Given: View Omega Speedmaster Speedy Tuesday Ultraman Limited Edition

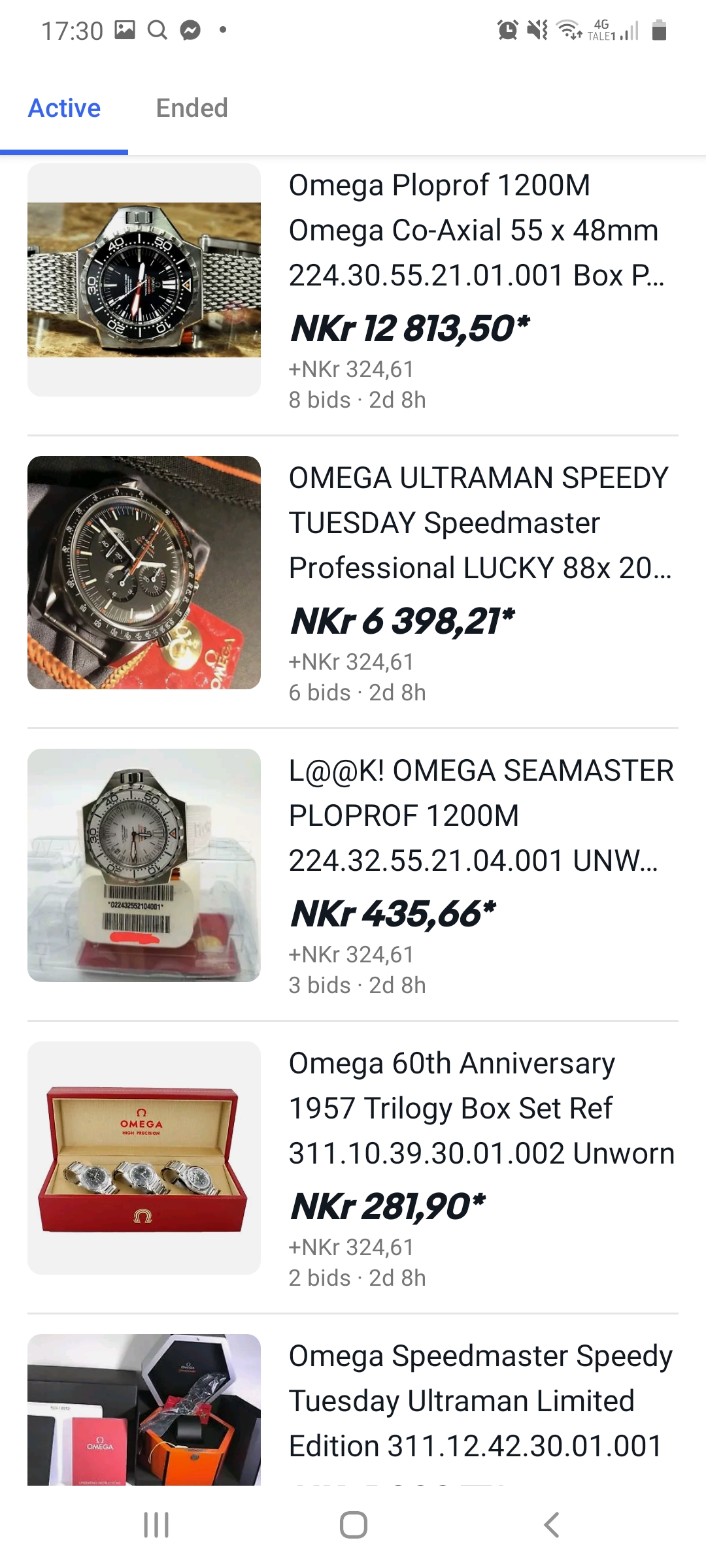Looking at the screenshot, I should [480, 1401].
